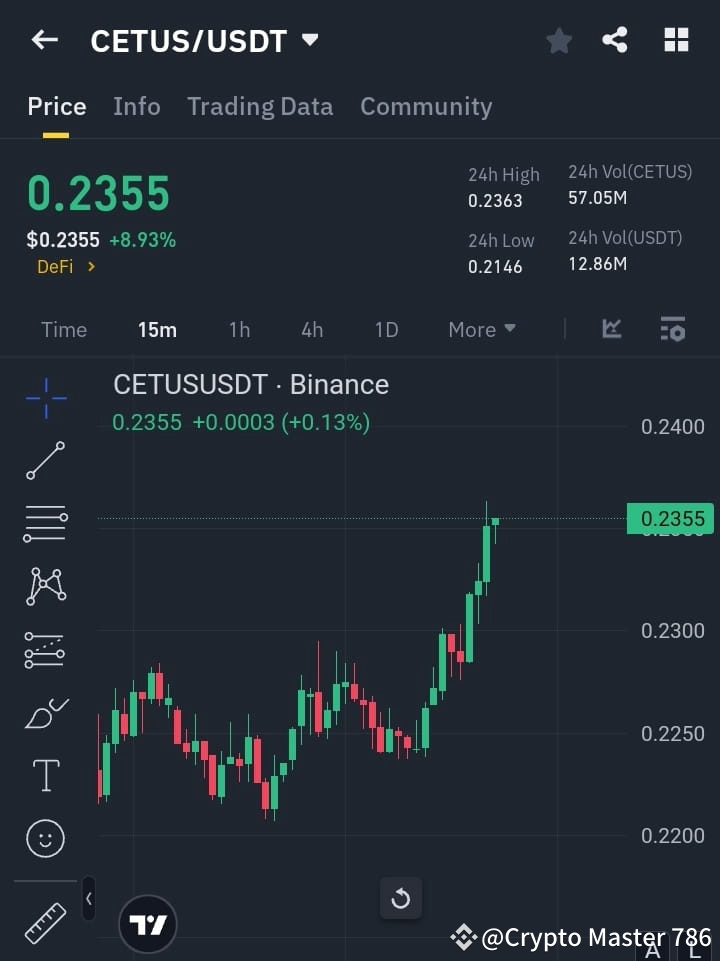Collapse the drawing tools sidebar
The height and width of the screenshot is (961, 720).
pyautogui.click(x=88, y=899)
